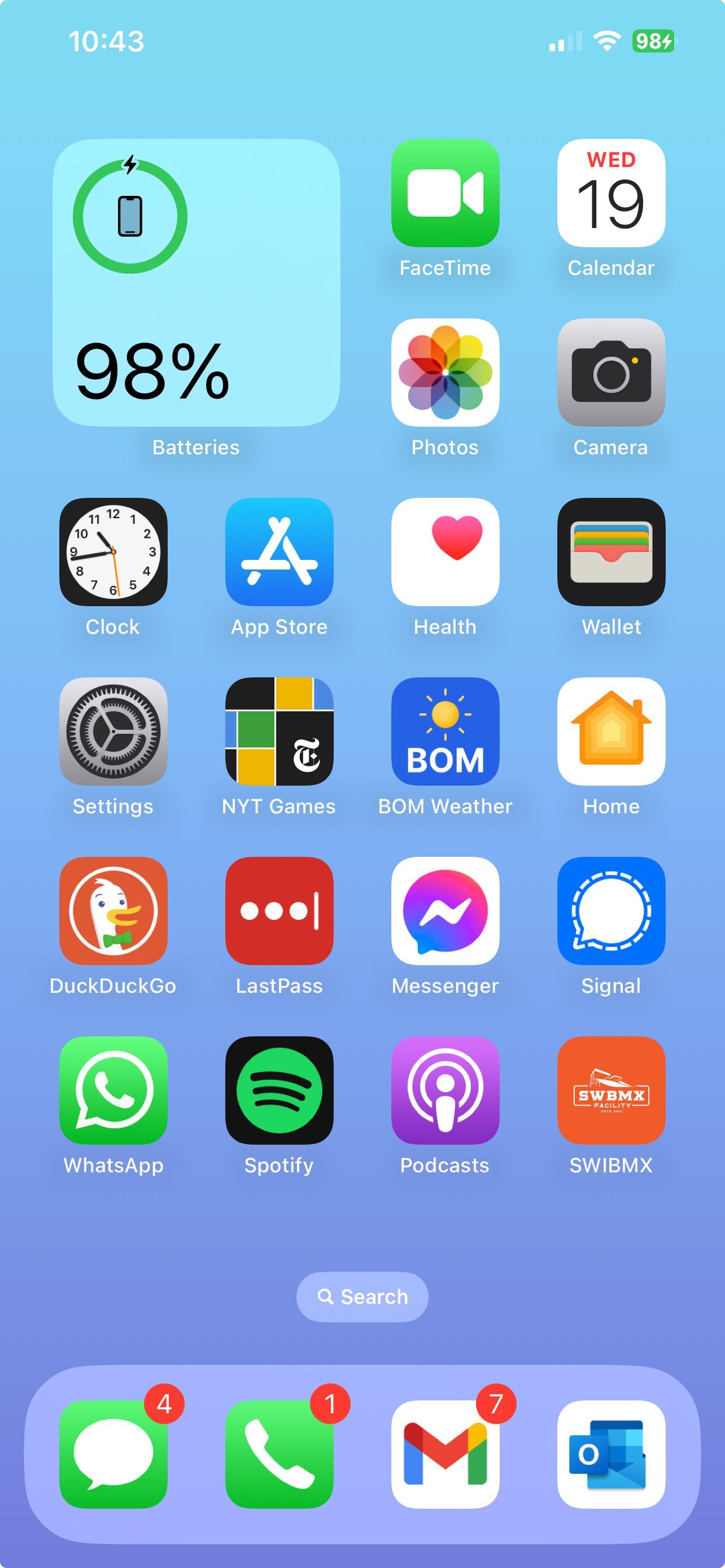
Task: Launch the Camera
Action: 610,372
